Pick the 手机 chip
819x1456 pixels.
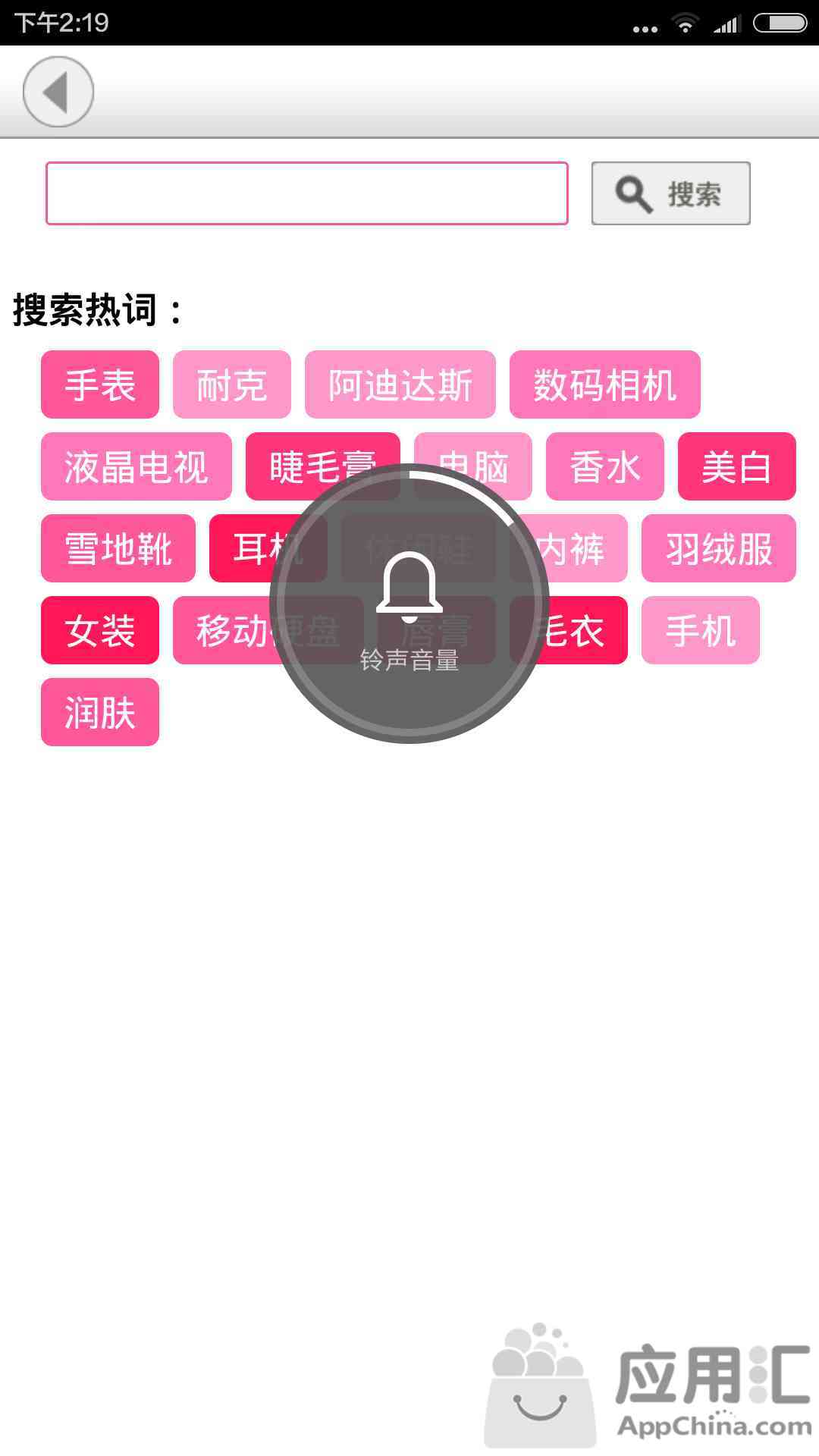(x=701, y=630)
